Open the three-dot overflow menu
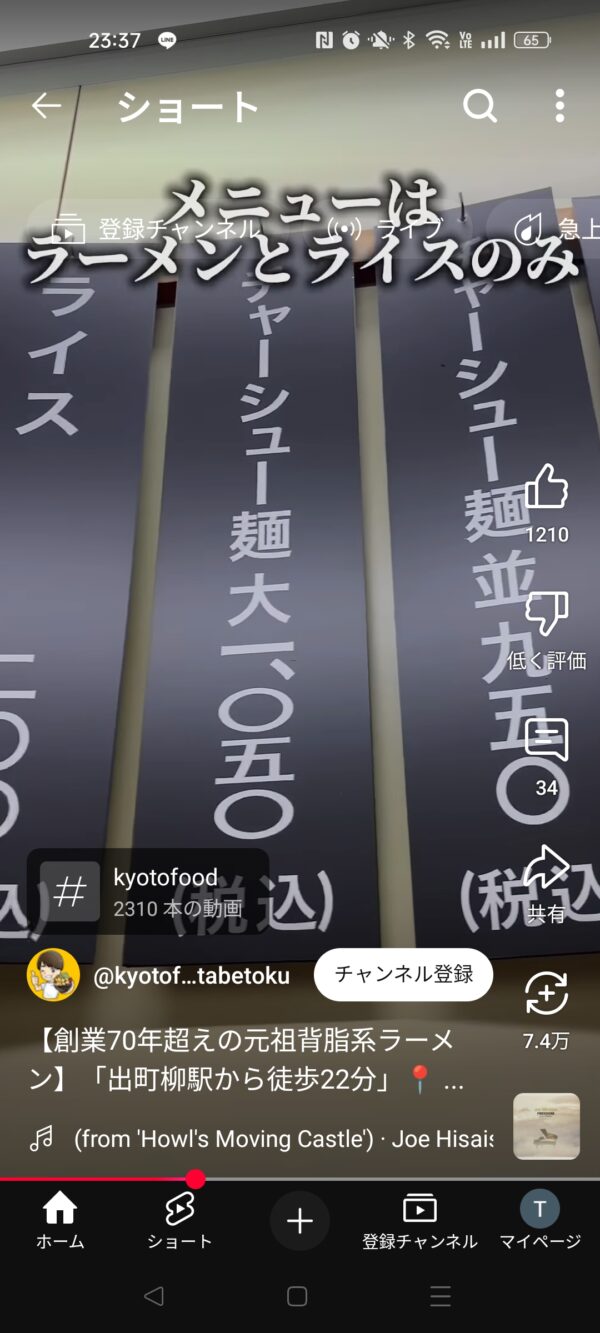This screenshot has height=1333, width=600. pyautogui.click(x=559, y=106)
